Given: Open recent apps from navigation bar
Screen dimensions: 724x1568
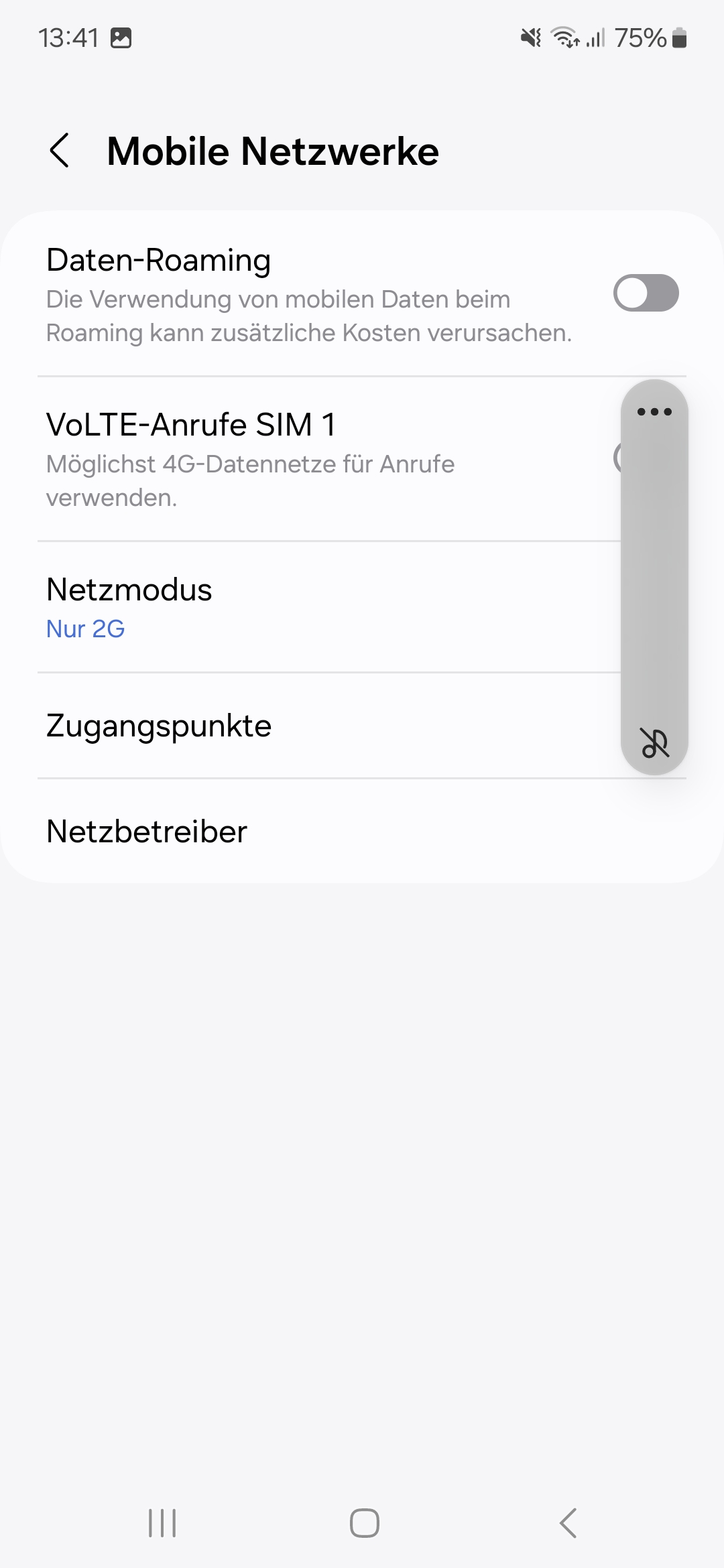Looking at the screenshot, I should click(162, 1522).
